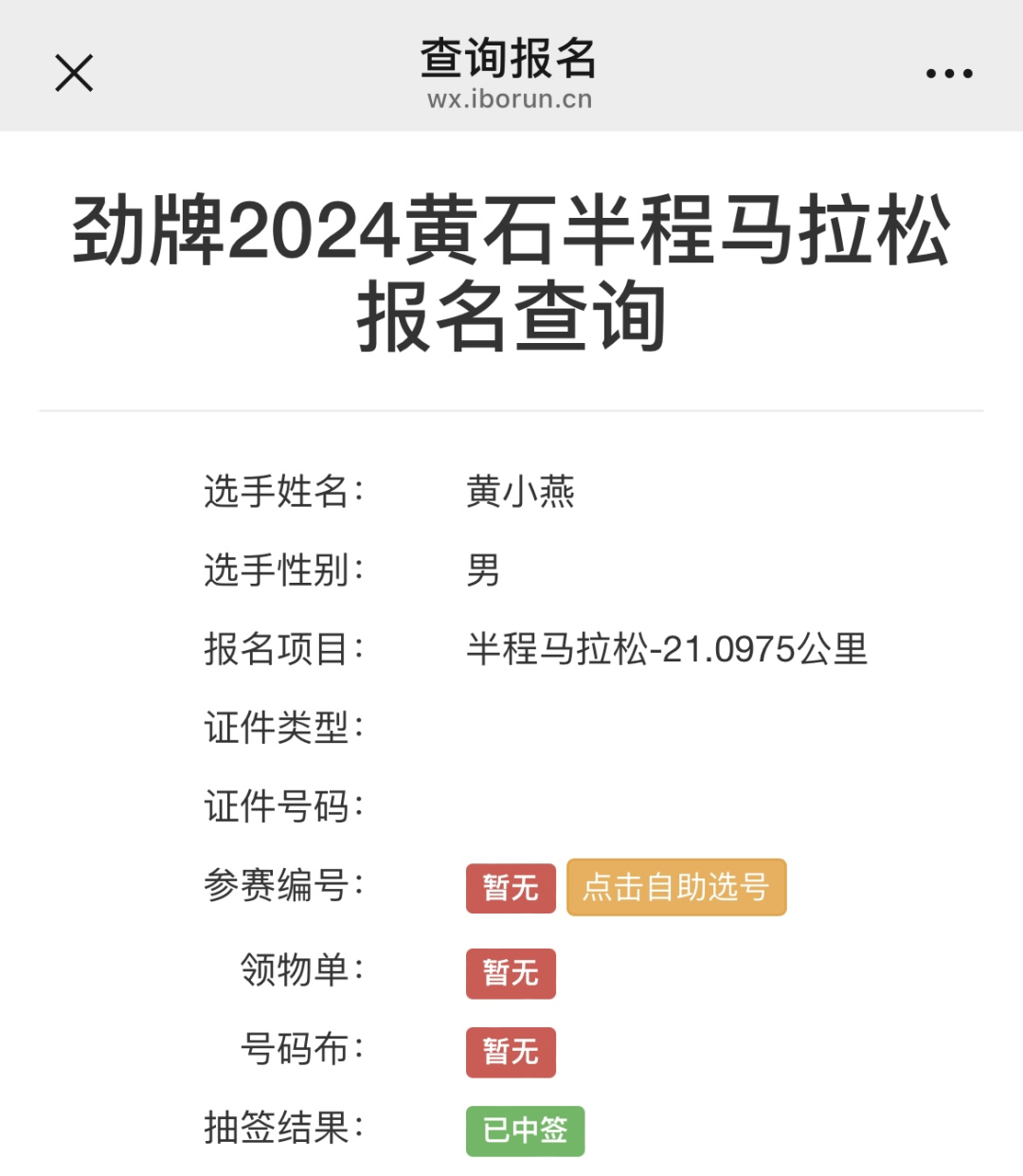
Task: Select the runner name 黄小燕
Action: click(x=518, y=491)
